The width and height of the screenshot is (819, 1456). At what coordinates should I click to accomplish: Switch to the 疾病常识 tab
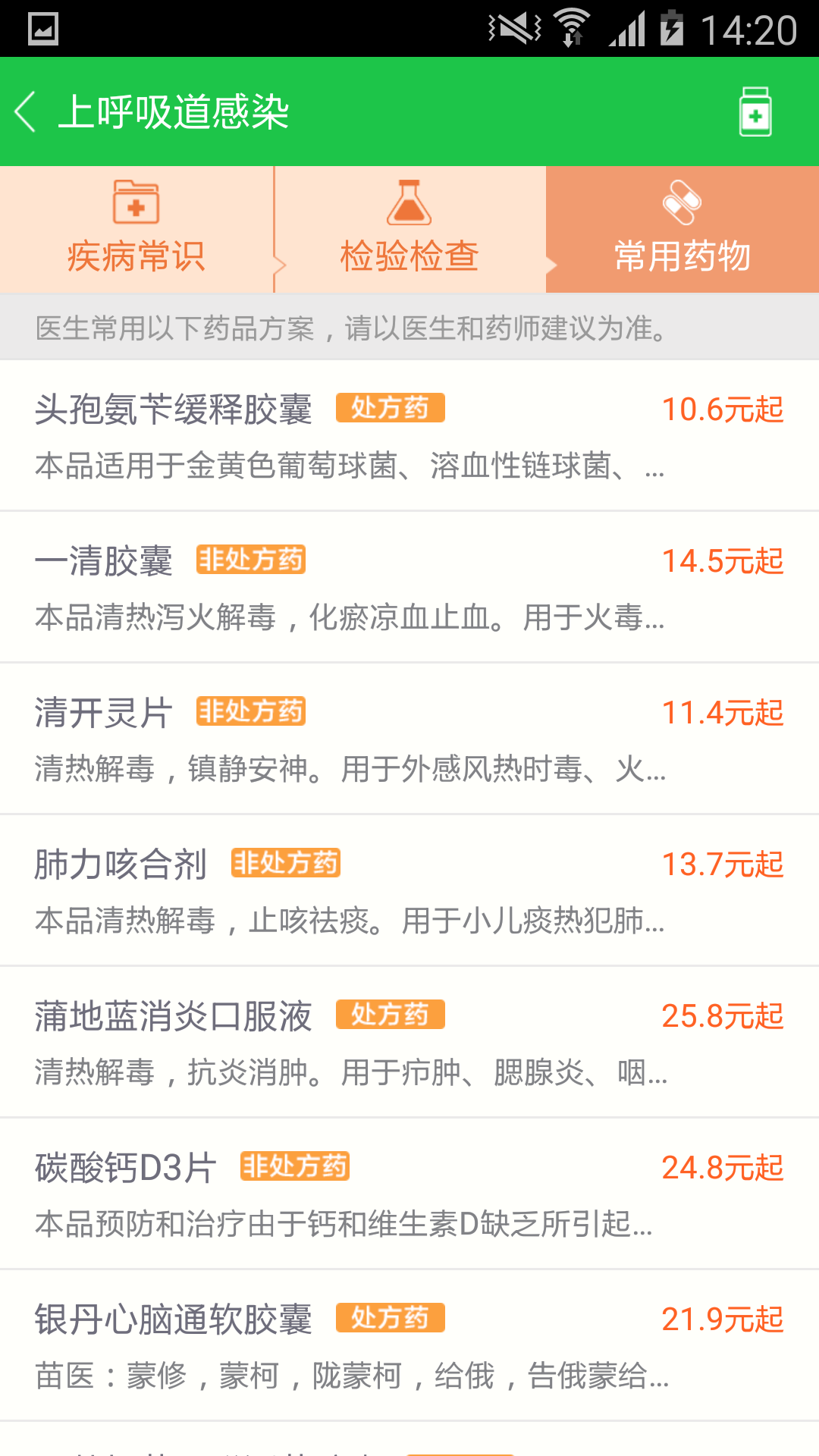coord(136,230)
